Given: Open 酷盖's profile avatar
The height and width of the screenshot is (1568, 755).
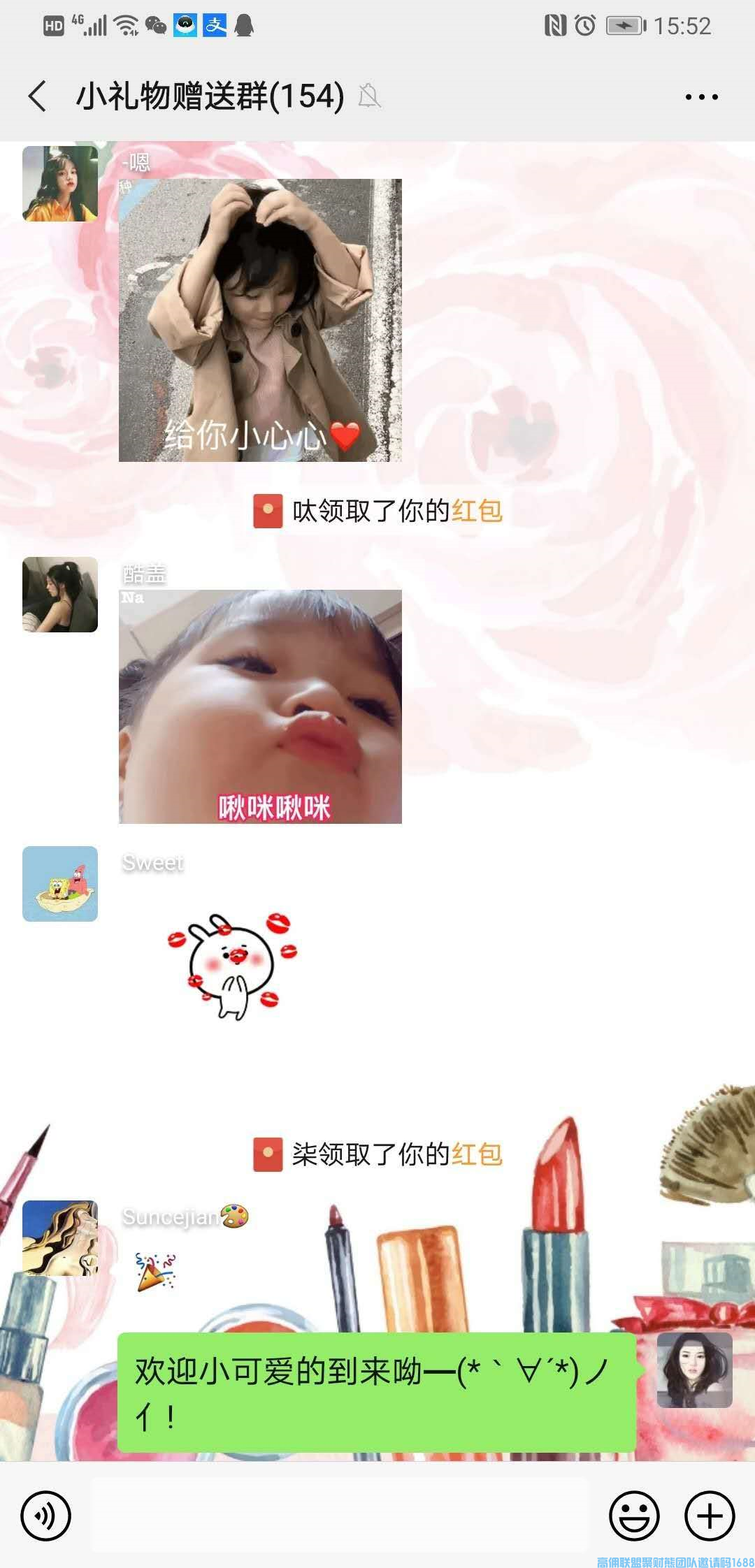Looking at the screenshot, I should click(x=60, y=595).
